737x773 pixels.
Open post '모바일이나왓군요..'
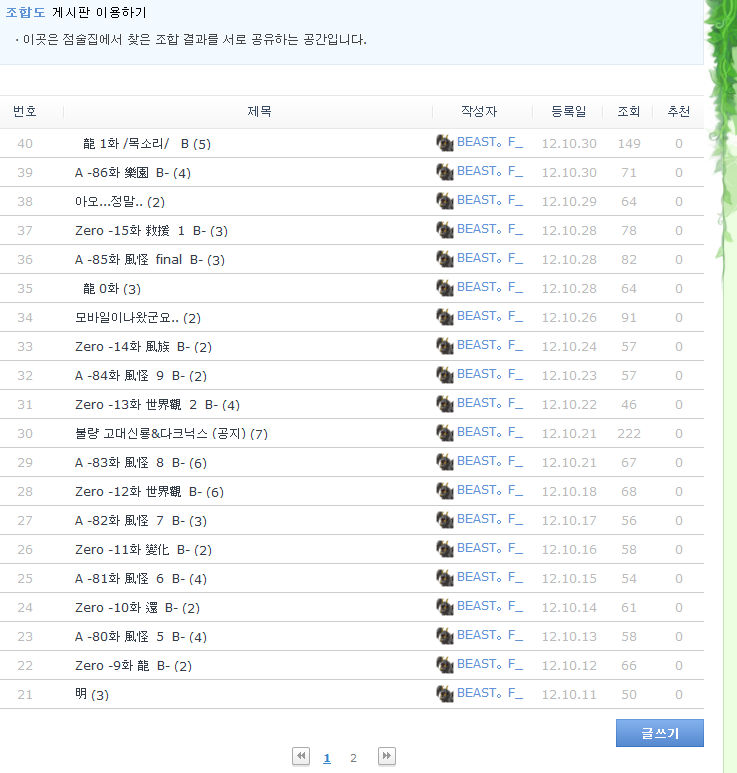[127, 318]
